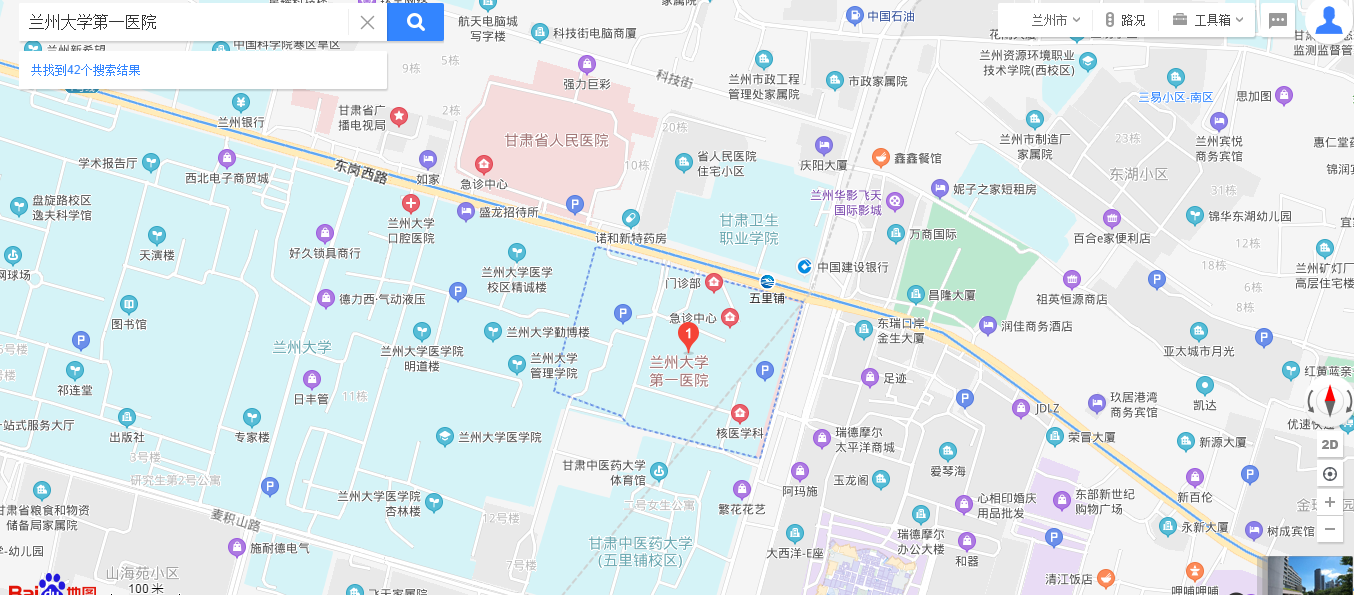Open the feedback message icon
This screenshot has width=1354, height=595.
pos(1278,20)
